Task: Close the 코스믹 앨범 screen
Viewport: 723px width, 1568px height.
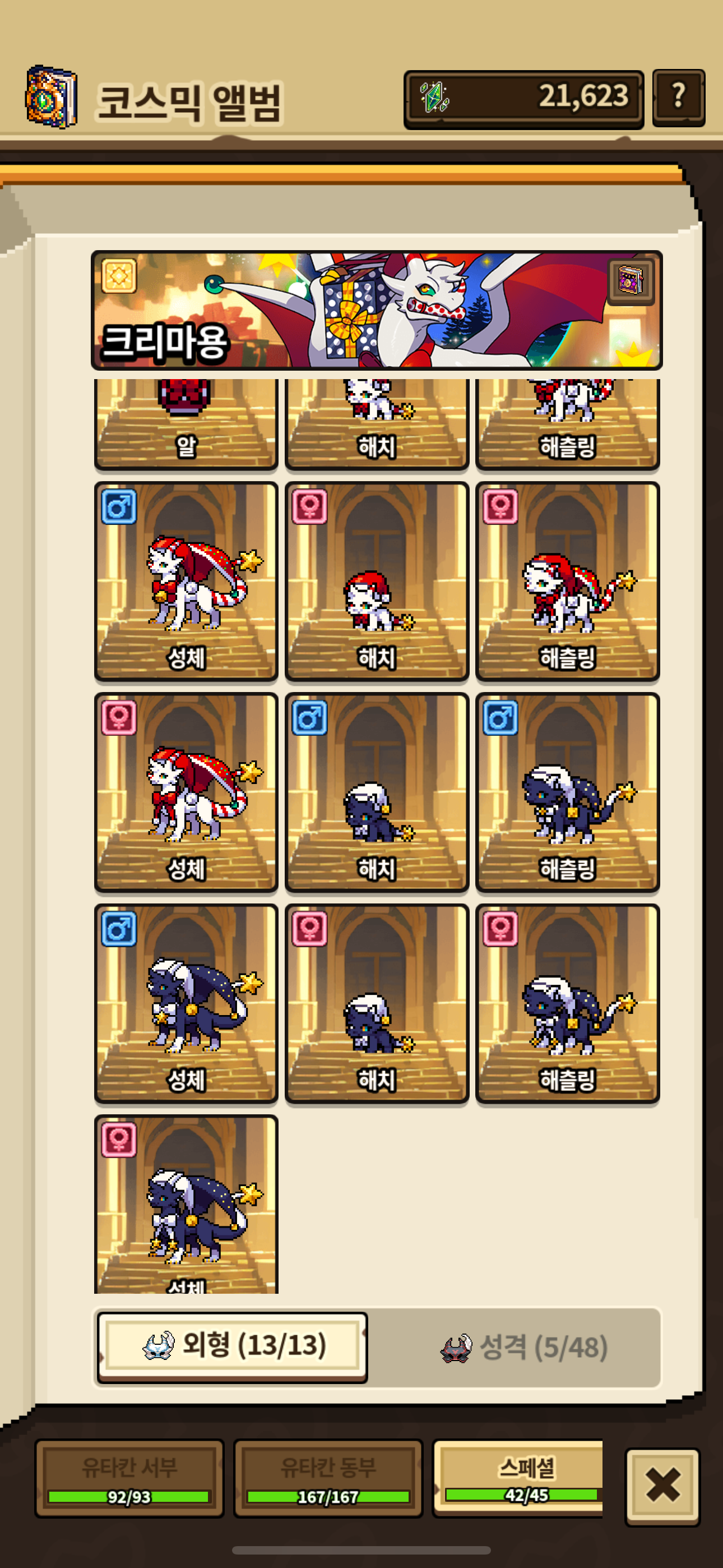Action: click(662, 1485)
